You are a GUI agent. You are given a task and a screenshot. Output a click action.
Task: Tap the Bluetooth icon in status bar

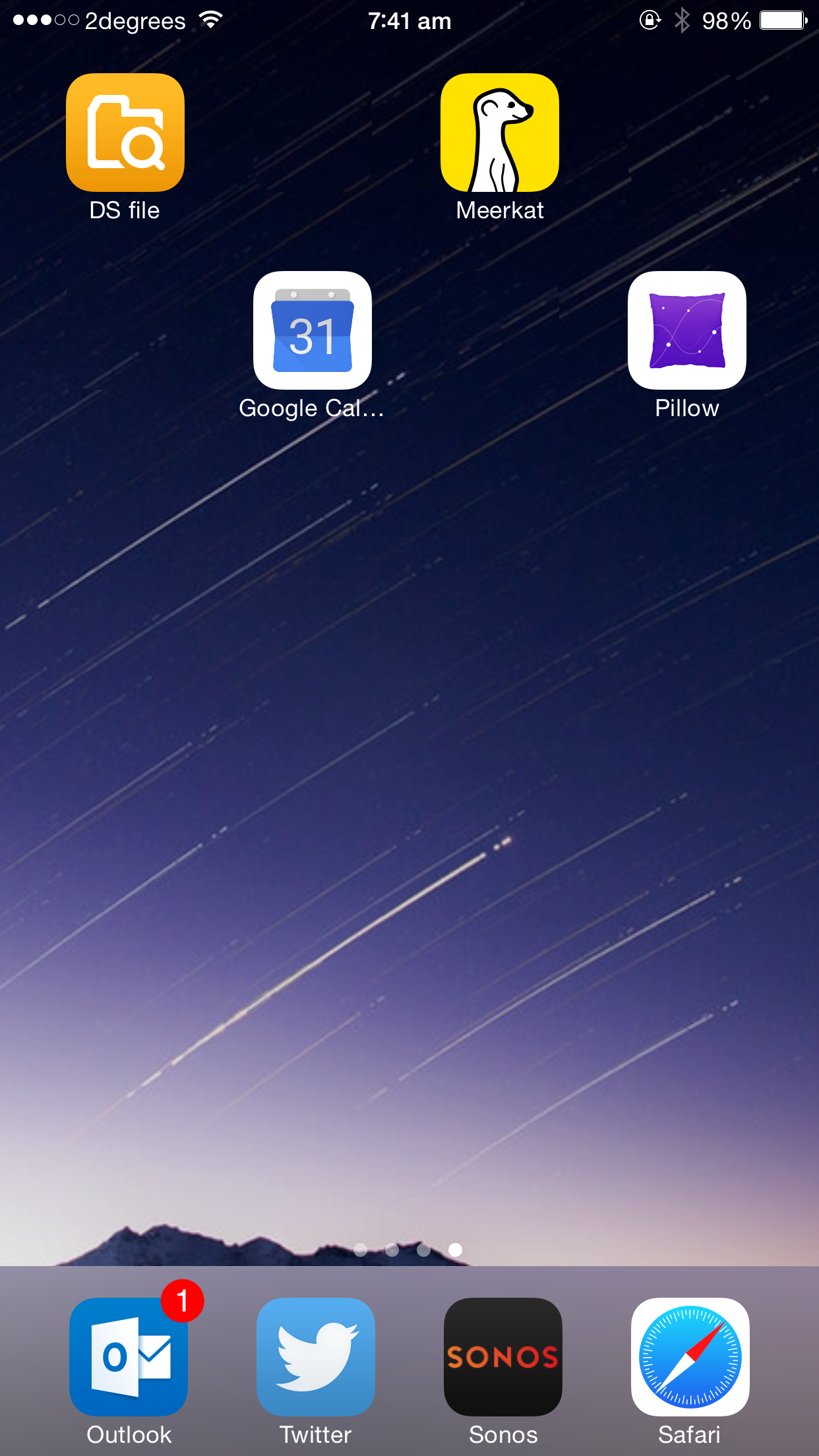pos(682,20)
